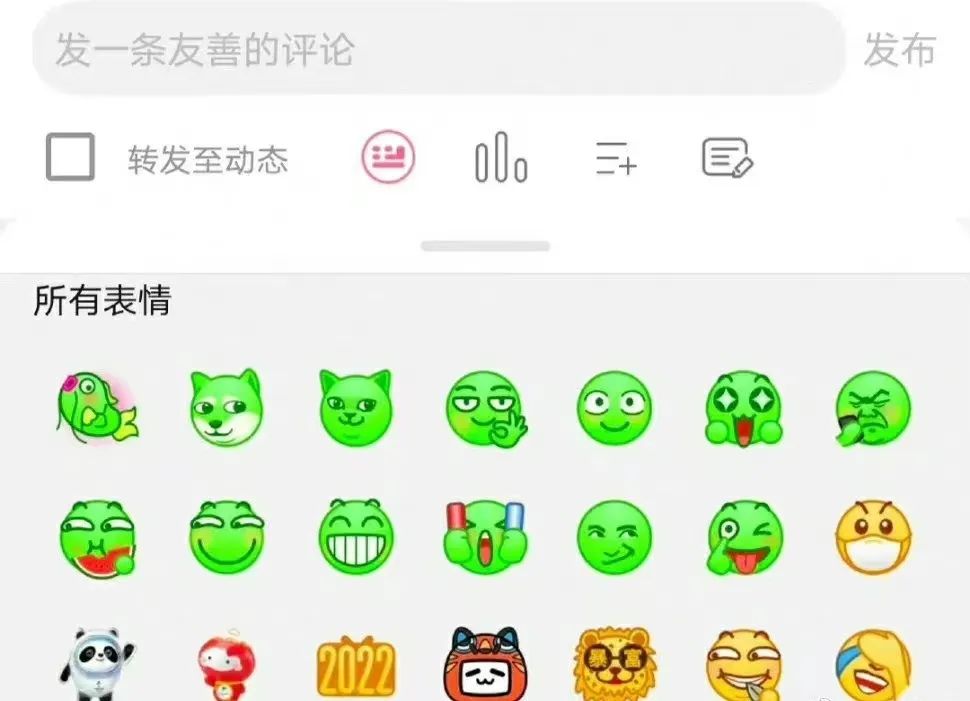The image size is (970, 701).
Task: Choose the panda mascot sticker
Action: click(x=97, y=664)
